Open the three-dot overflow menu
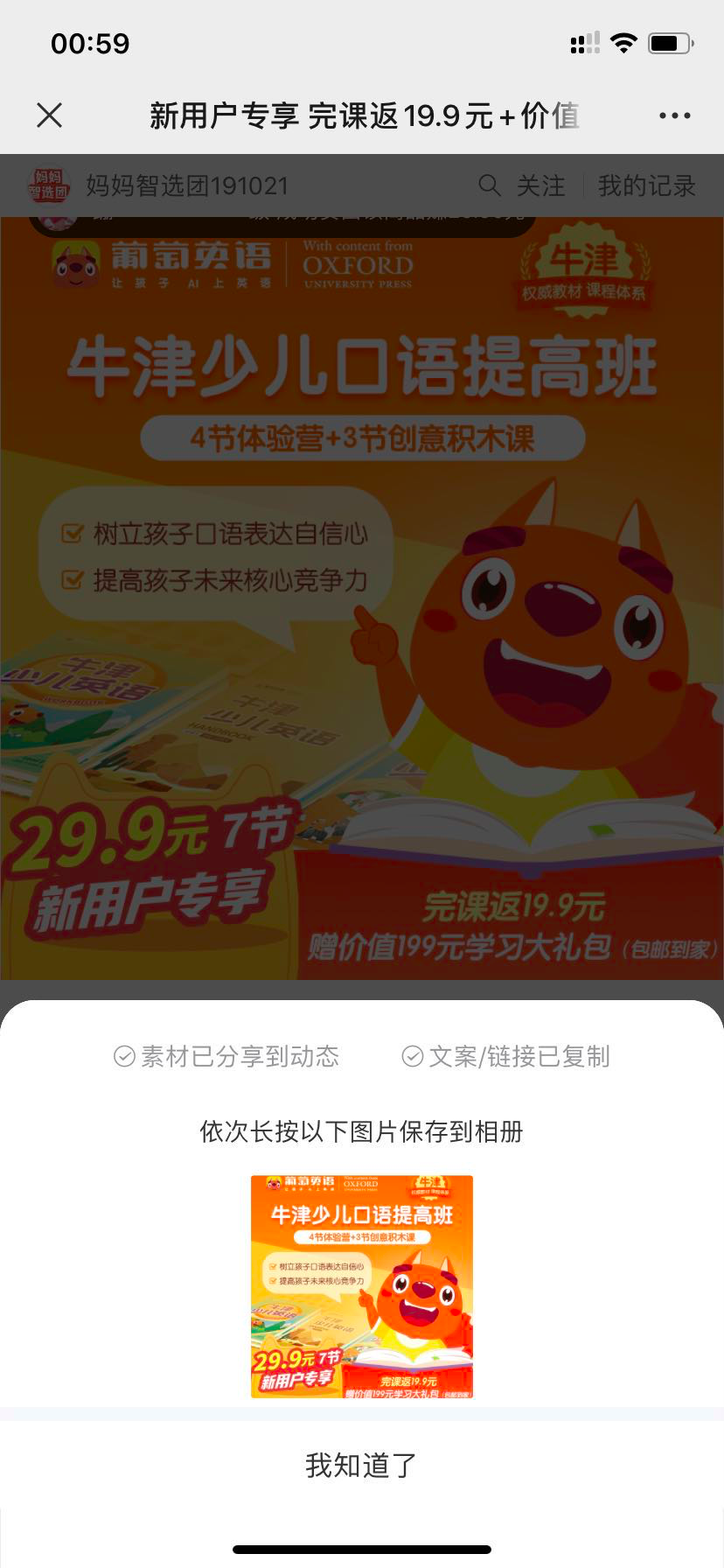This screenshot has width=724, height=1568. [x=674, y=115]
